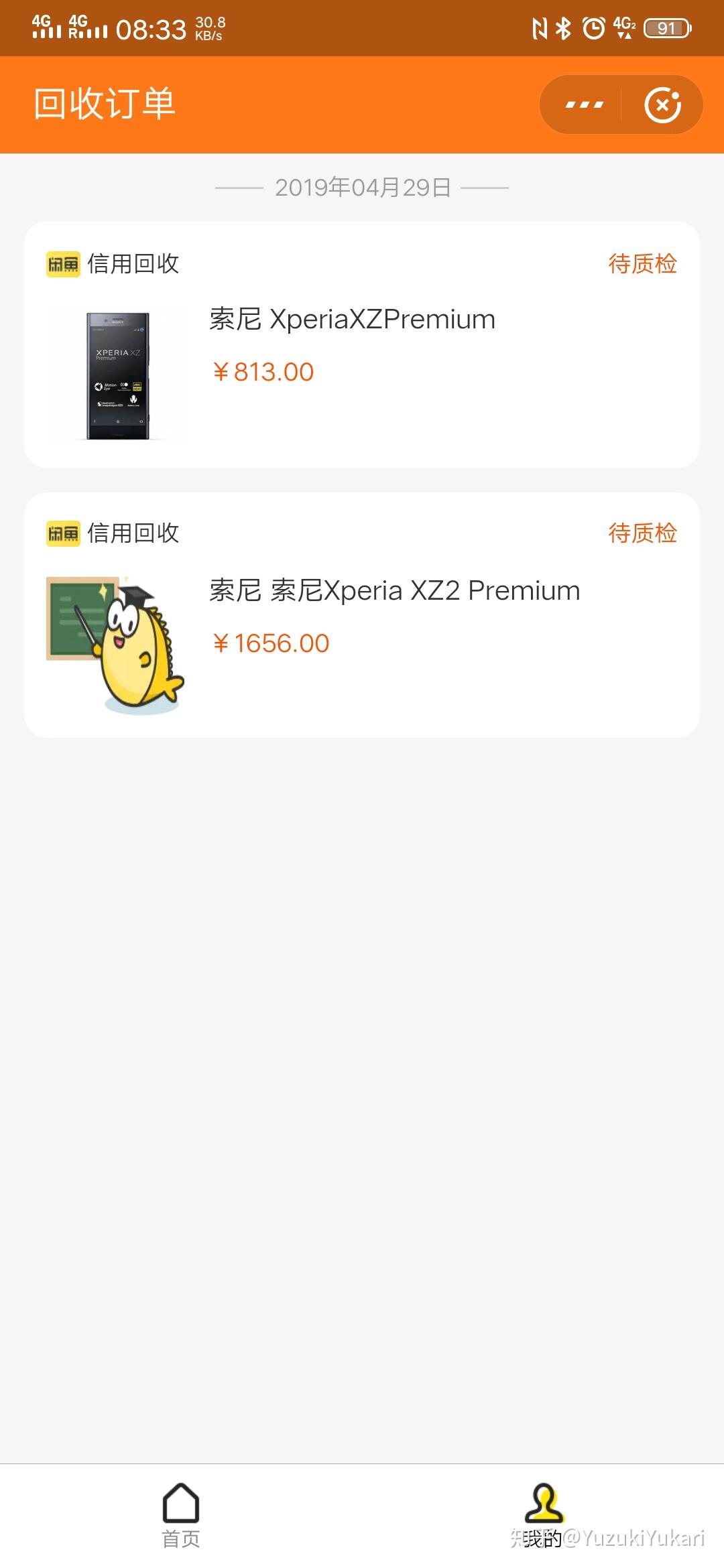Viewport: 724px width, 1568px height.
Task: Tap the date label 2019年04月29日
Action: click(x=362, y=188)
